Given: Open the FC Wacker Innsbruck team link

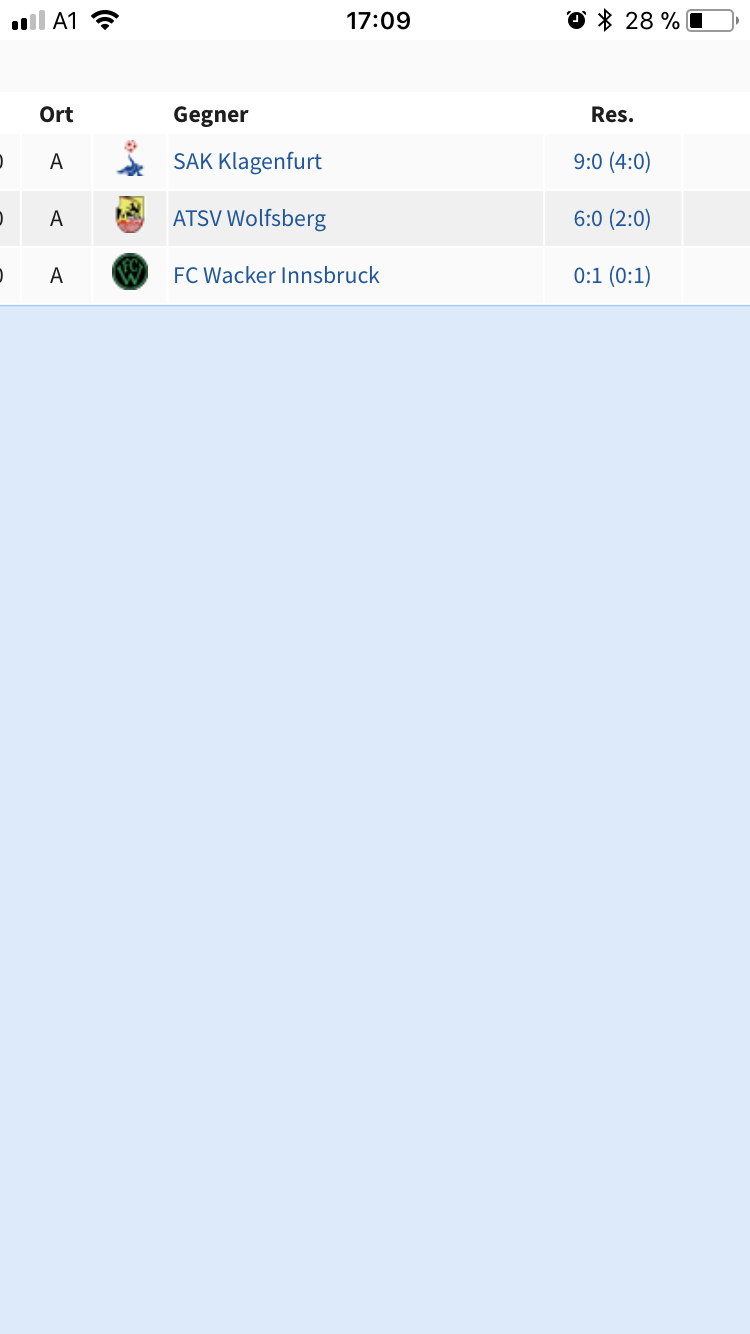Looking at the screenshot, I should (x=276, y=276).
